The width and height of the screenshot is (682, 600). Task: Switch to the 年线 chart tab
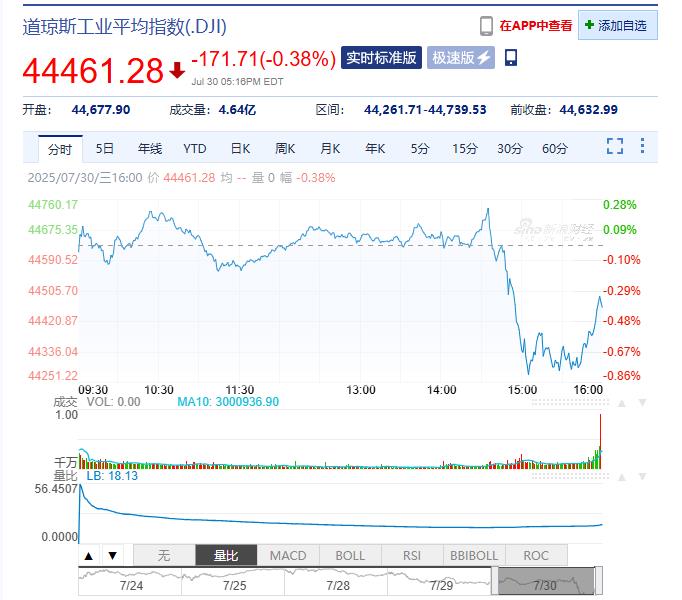pyautogui.click(x=150, y=149)
